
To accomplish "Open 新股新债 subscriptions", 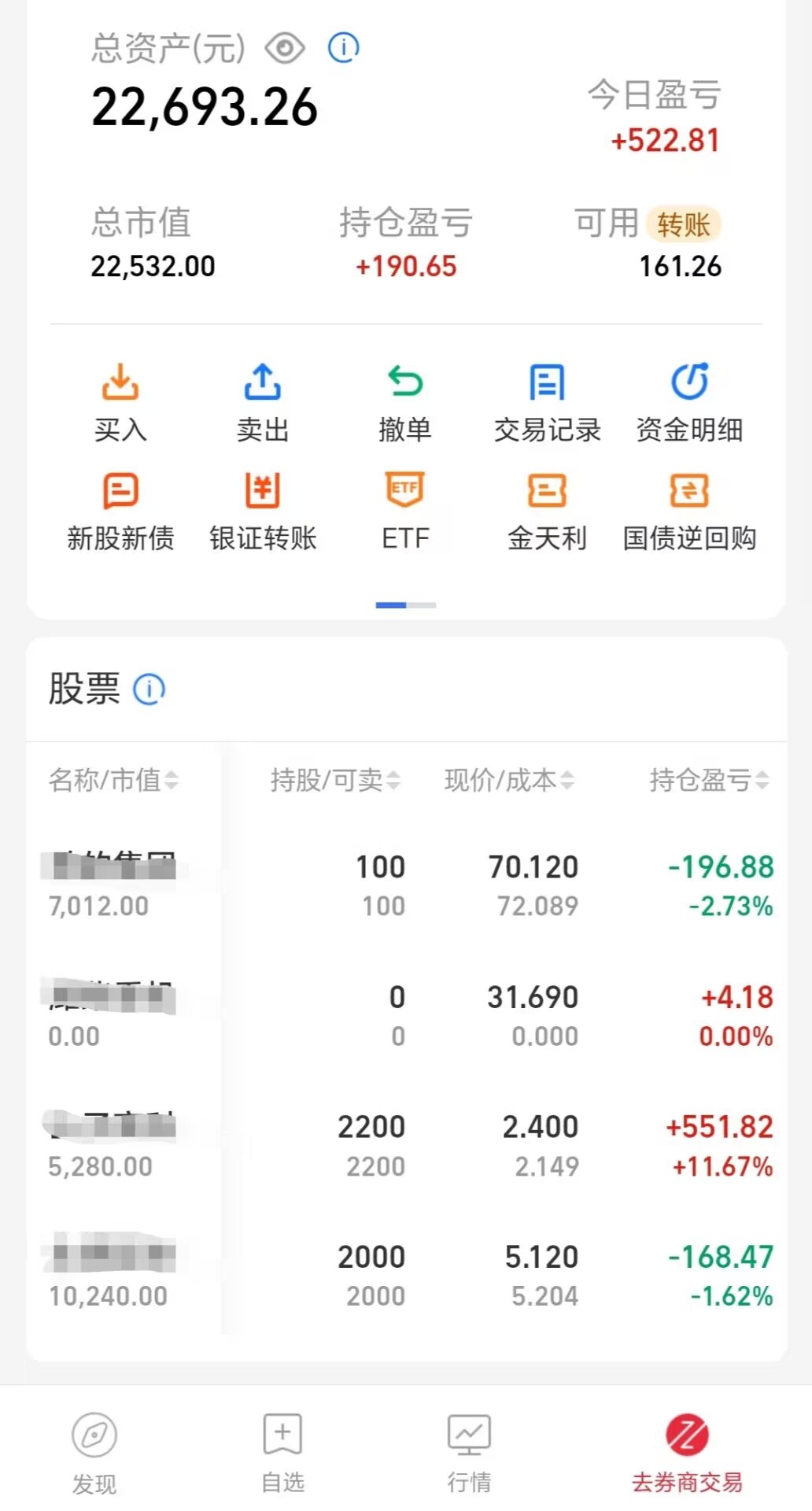I will point(120,511).
